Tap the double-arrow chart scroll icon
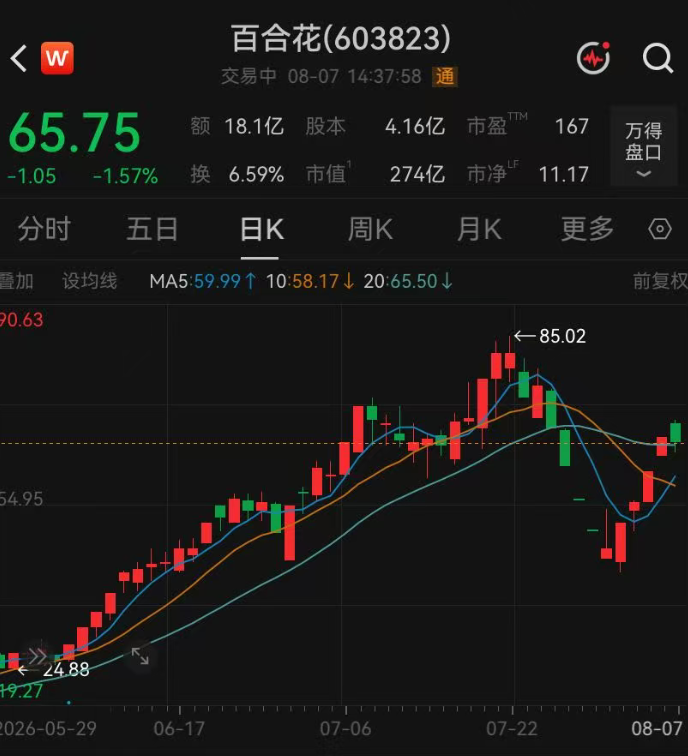Viewport: 688px width, 756px height. [38, 656]
